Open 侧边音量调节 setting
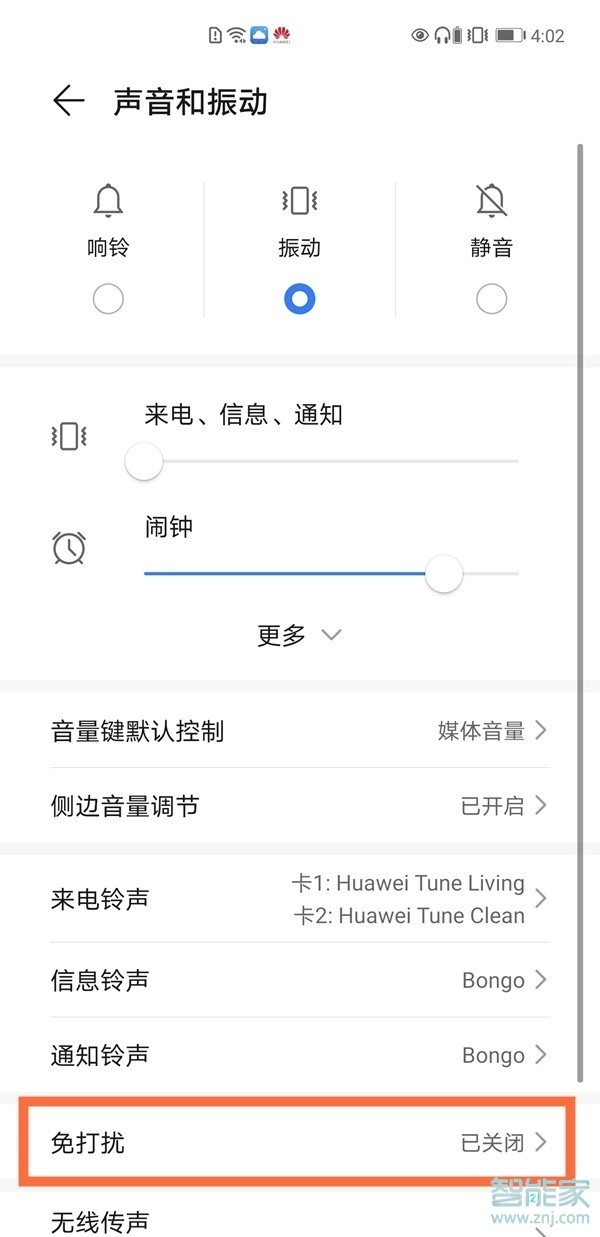 click(299, 806)
